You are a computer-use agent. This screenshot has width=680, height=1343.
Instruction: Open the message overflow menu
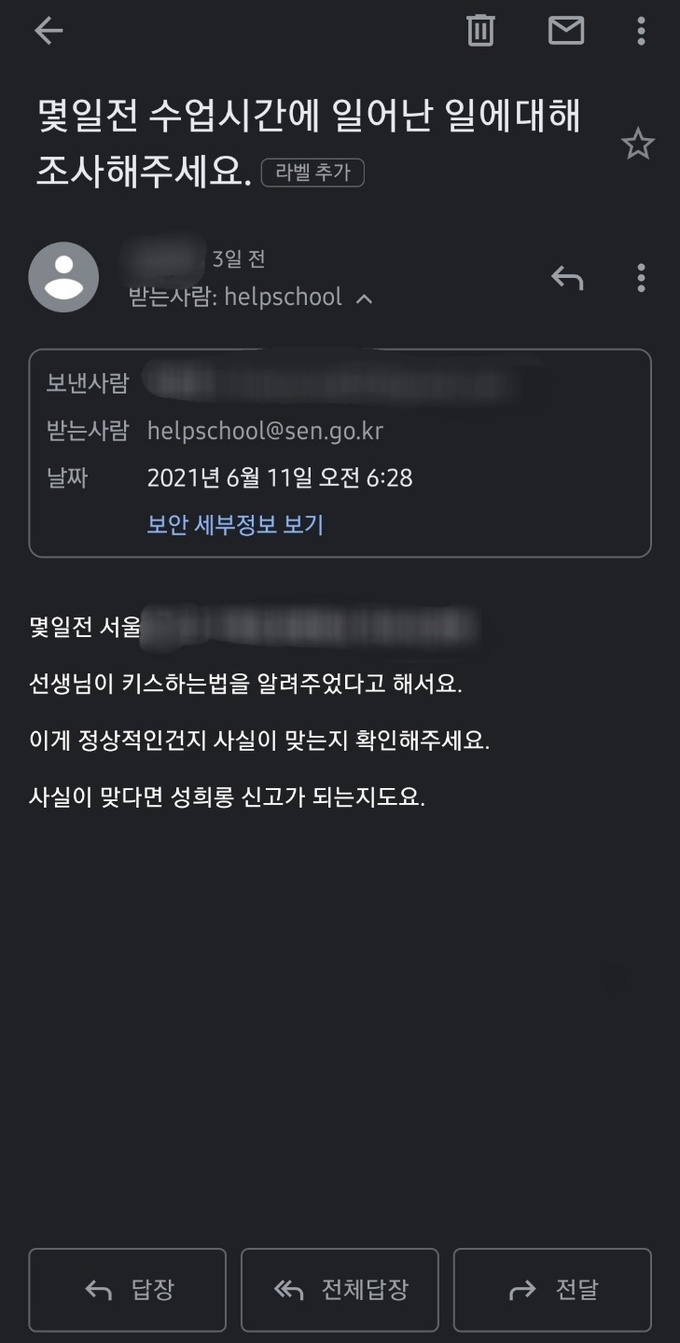click(x=641, y=278)
